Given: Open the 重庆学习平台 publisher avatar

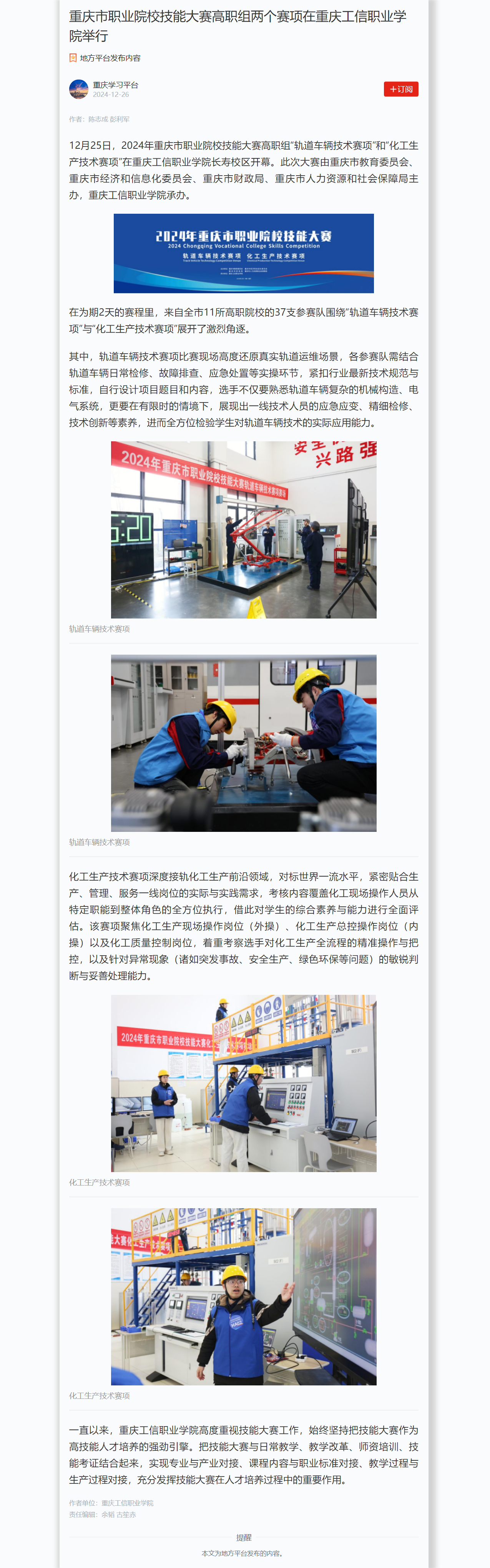Looking at the screenshot, I should coord(78,89).
